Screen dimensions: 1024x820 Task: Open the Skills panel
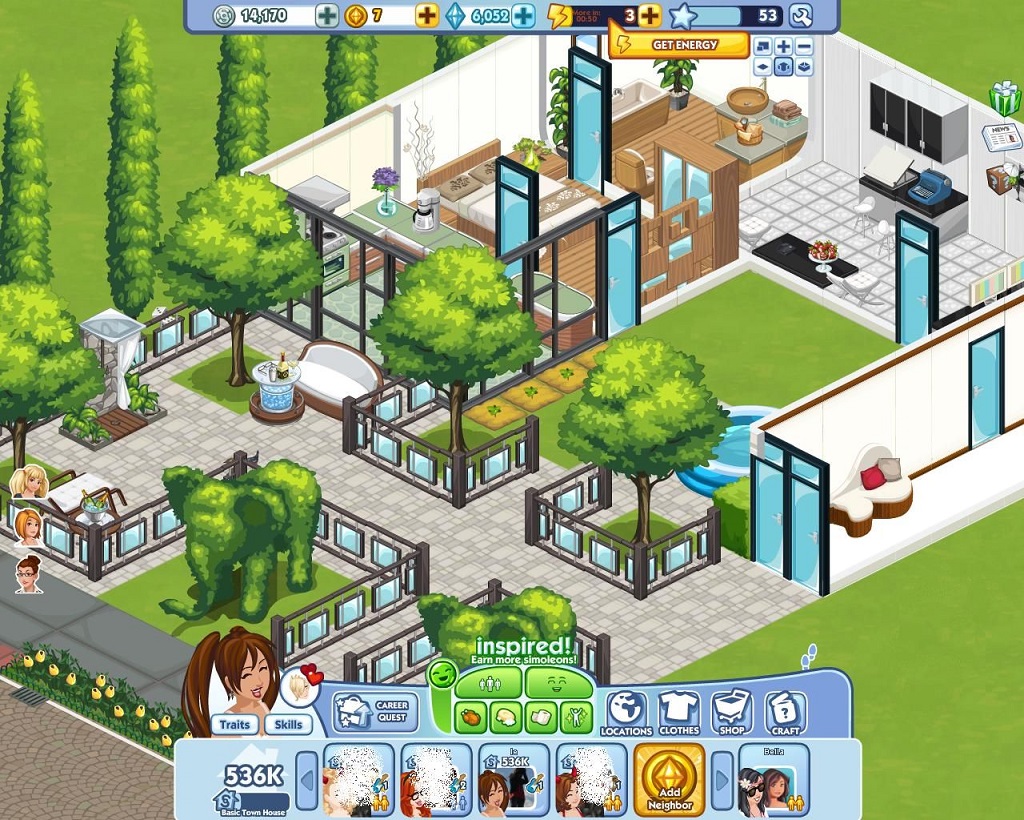point(288,724)
